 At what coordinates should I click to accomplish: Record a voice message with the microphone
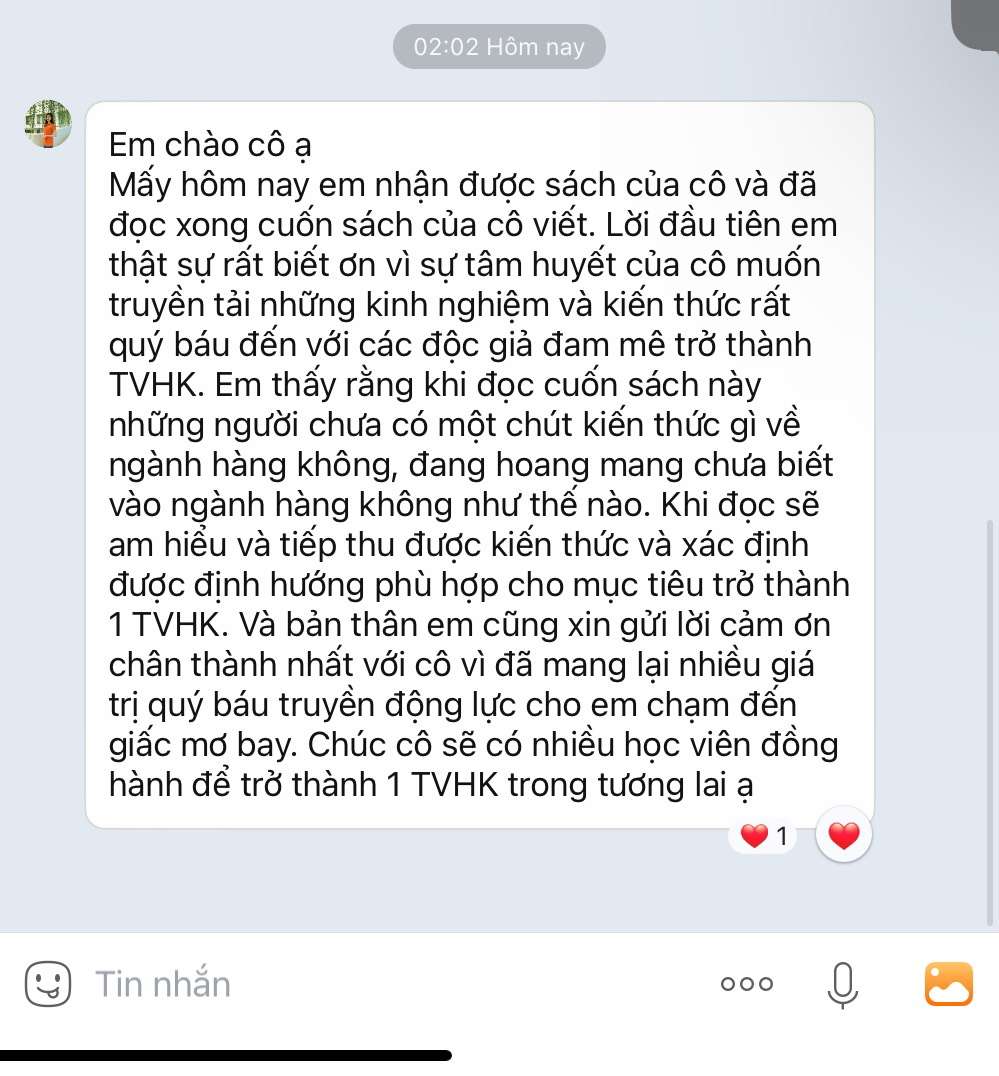(x=842, y=984)
